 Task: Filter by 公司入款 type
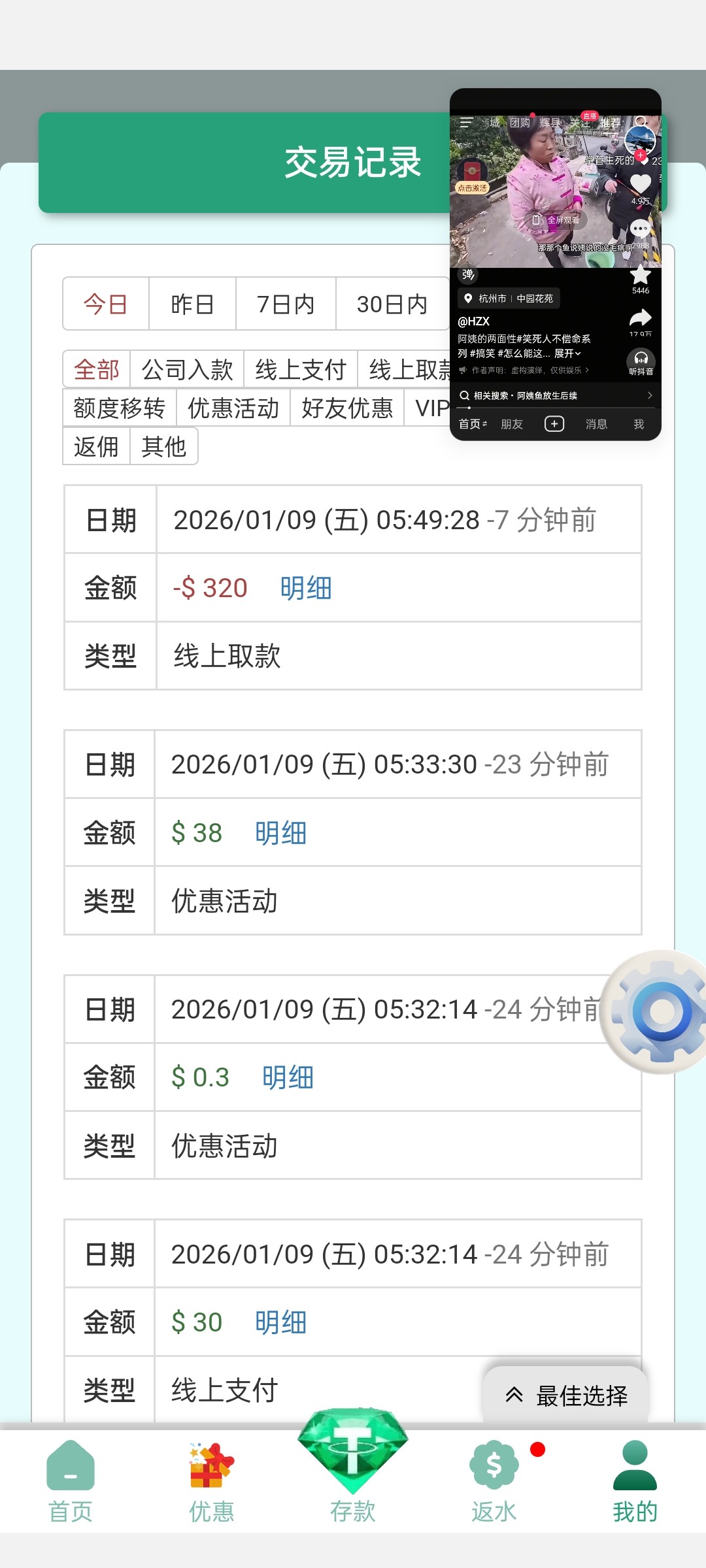tap(187, 370)
